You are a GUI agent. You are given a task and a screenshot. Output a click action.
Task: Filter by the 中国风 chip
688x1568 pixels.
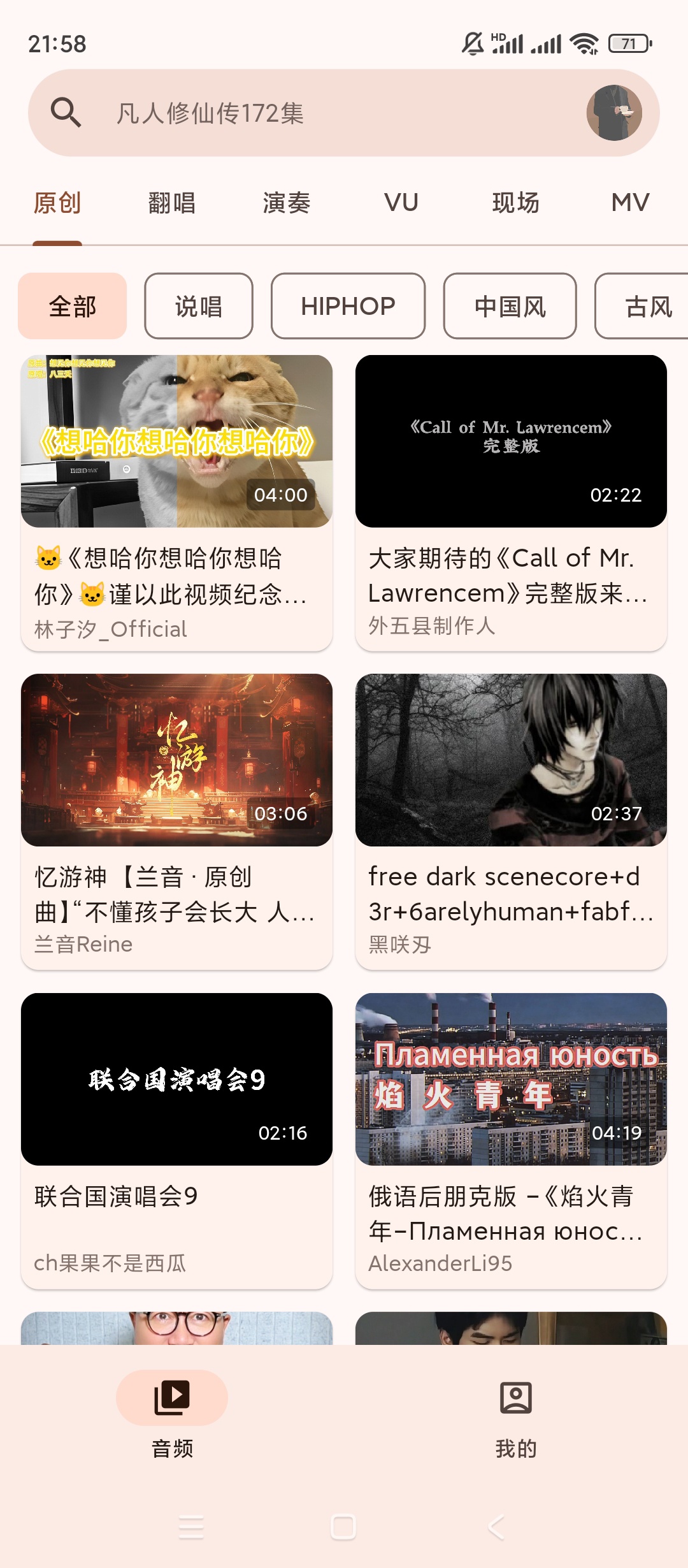tap(510, 306)
